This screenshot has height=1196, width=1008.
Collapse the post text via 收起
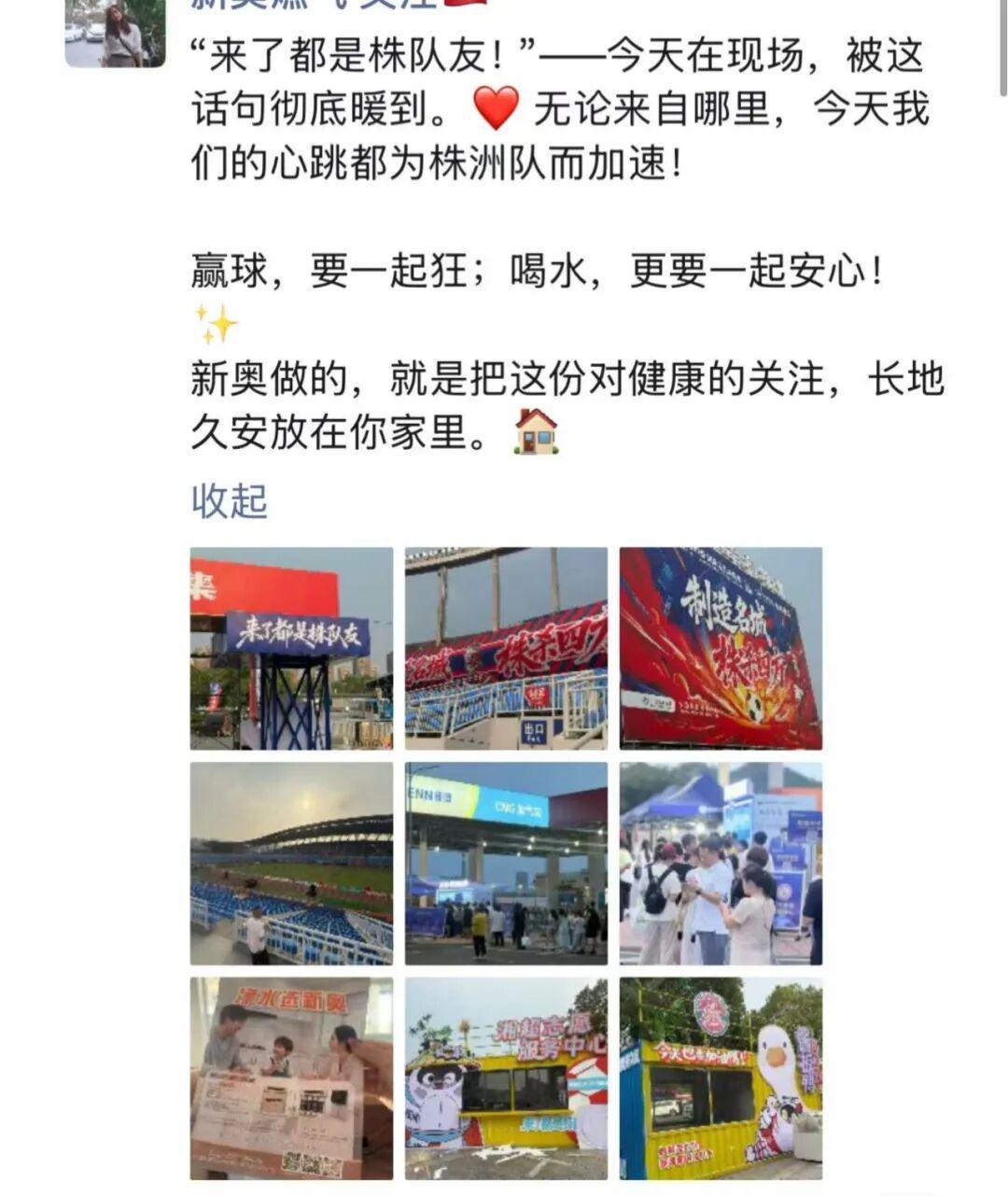click(x=229, y=501)
